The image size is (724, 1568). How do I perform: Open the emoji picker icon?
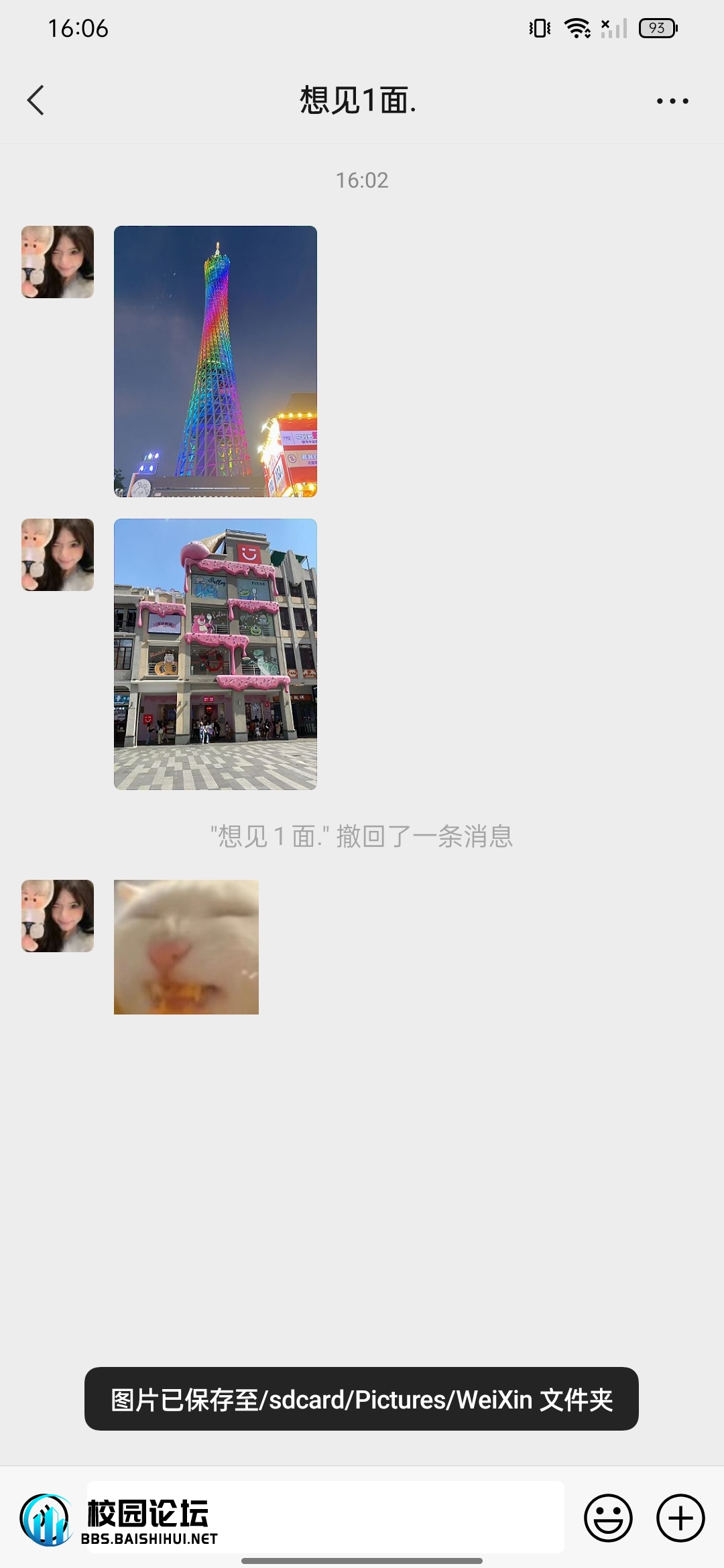(609, 1516)
